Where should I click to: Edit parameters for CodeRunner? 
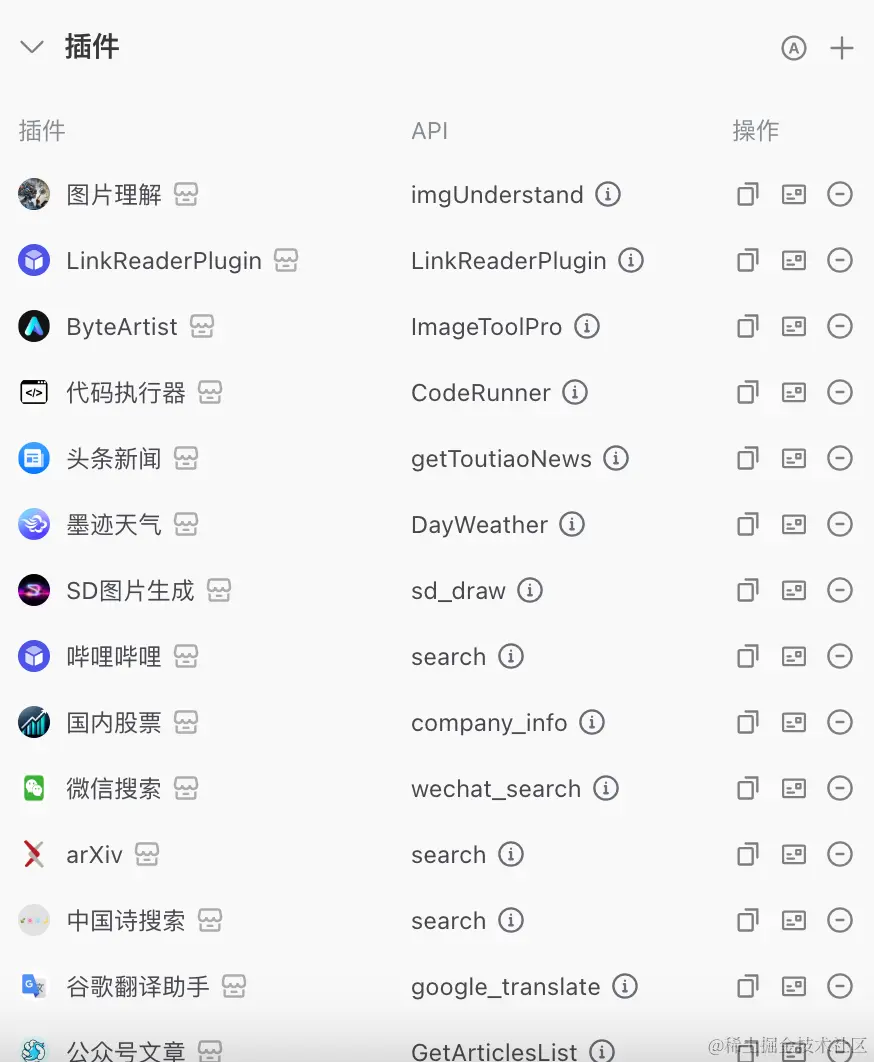click(x=794, y=392)
